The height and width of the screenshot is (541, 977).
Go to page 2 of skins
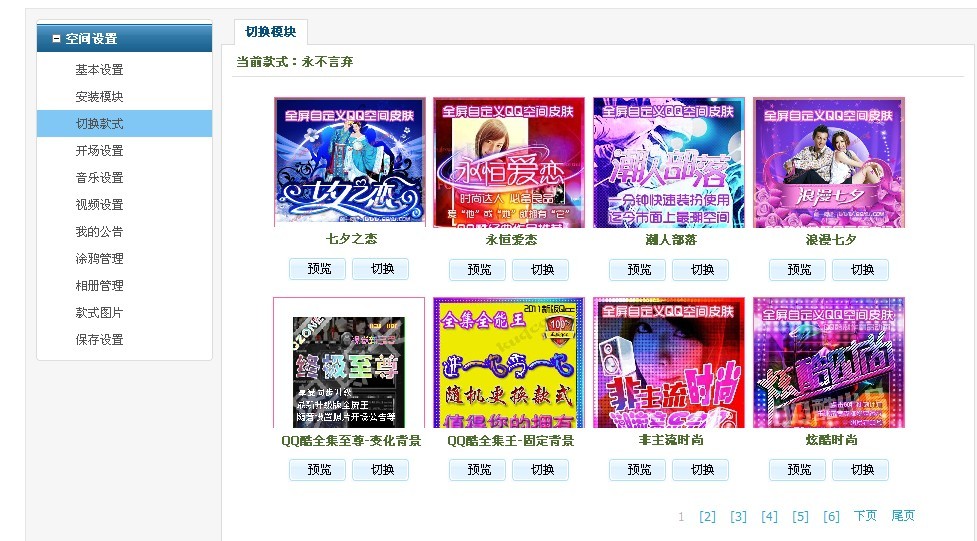click(x=707, y=517)
